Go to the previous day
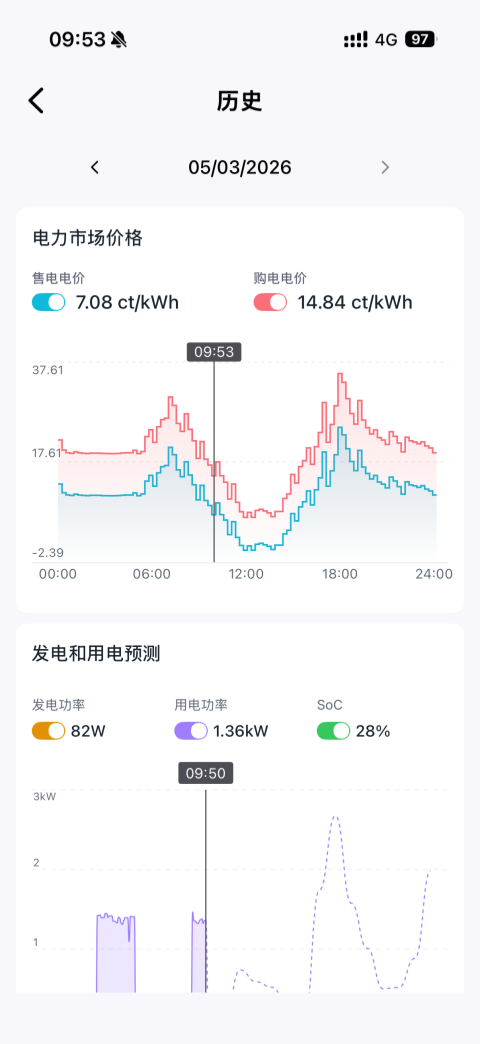 95,167
